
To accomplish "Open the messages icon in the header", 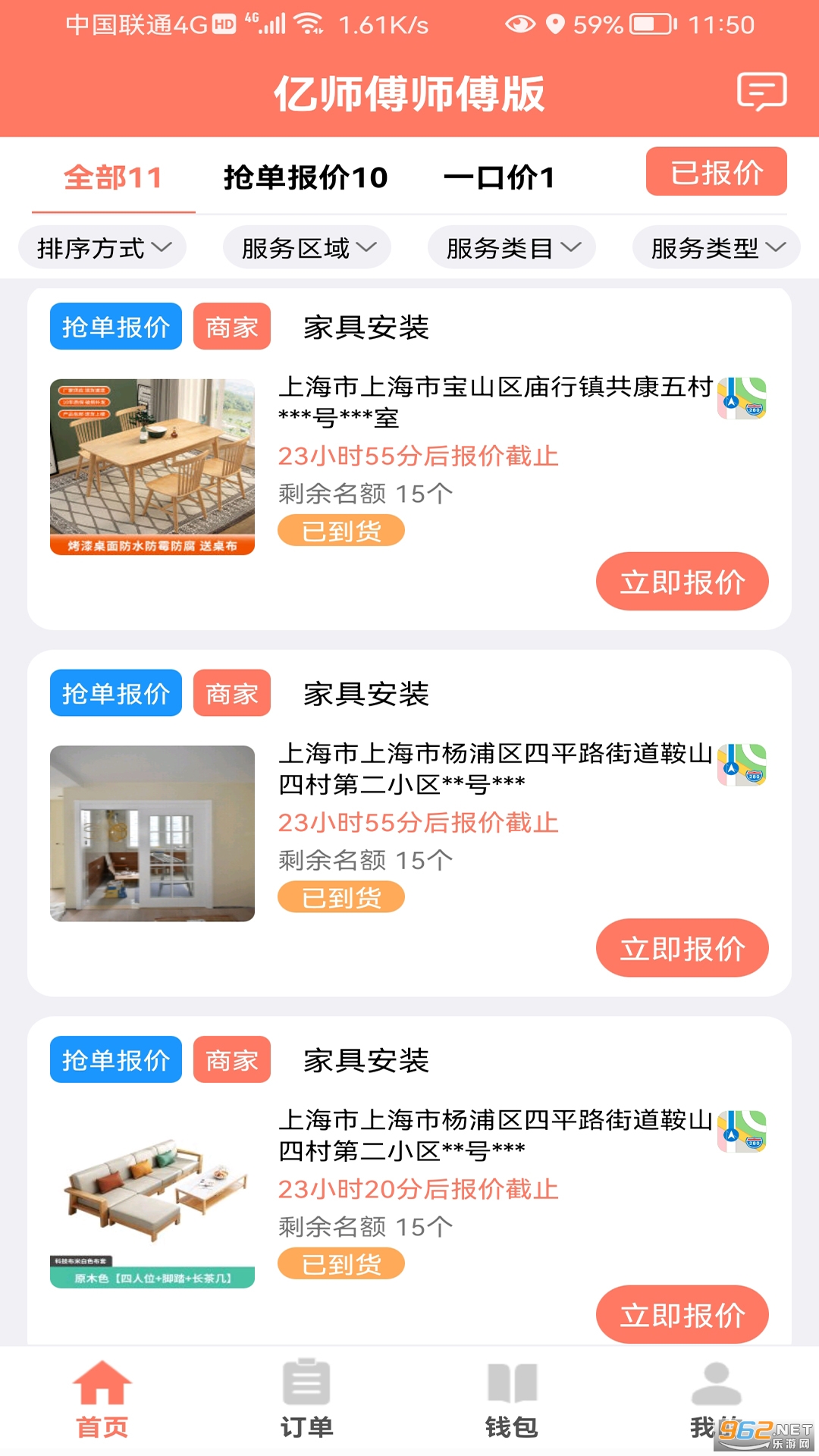I will (761, 93).
